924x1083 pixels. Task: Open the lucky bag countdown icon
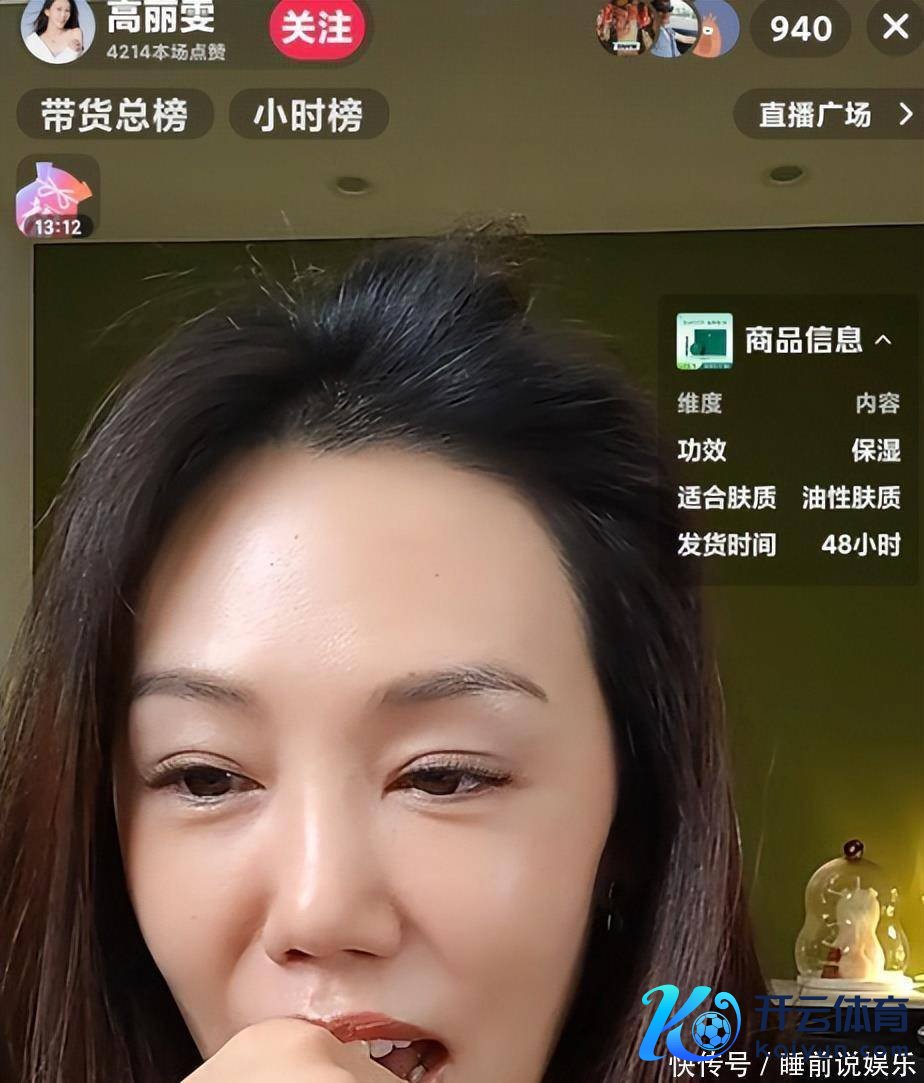[x=57, y=197]
